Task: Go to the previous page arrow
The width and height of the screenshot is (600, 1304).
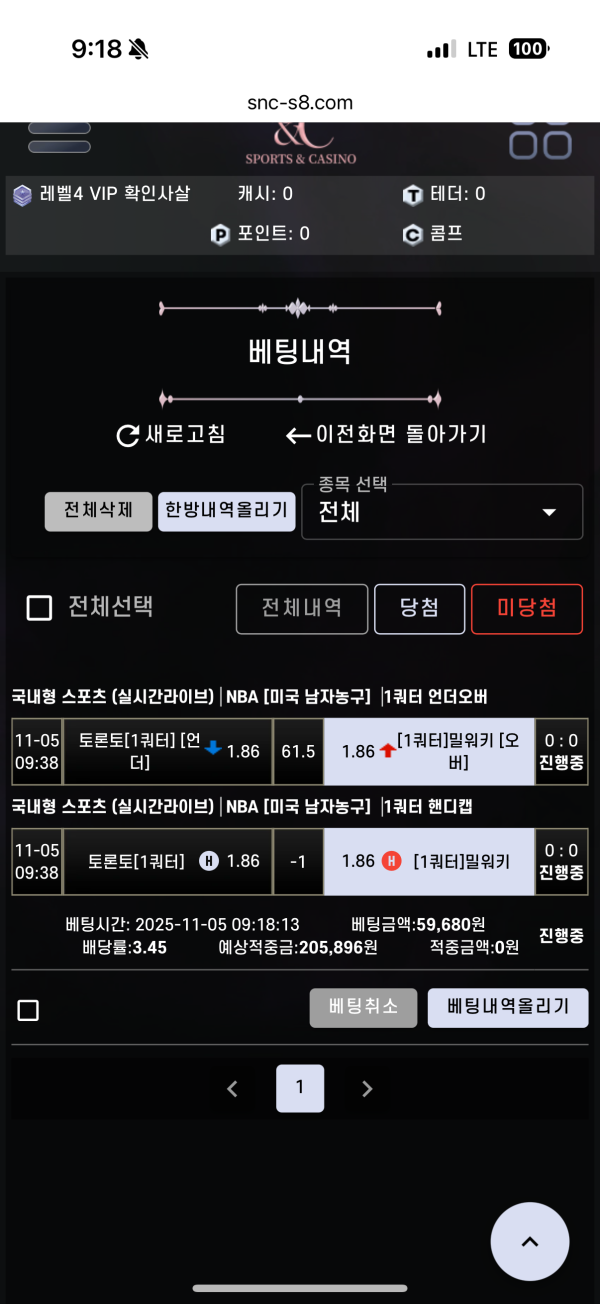Action: pyautogui.click(x=233, y=1089)
